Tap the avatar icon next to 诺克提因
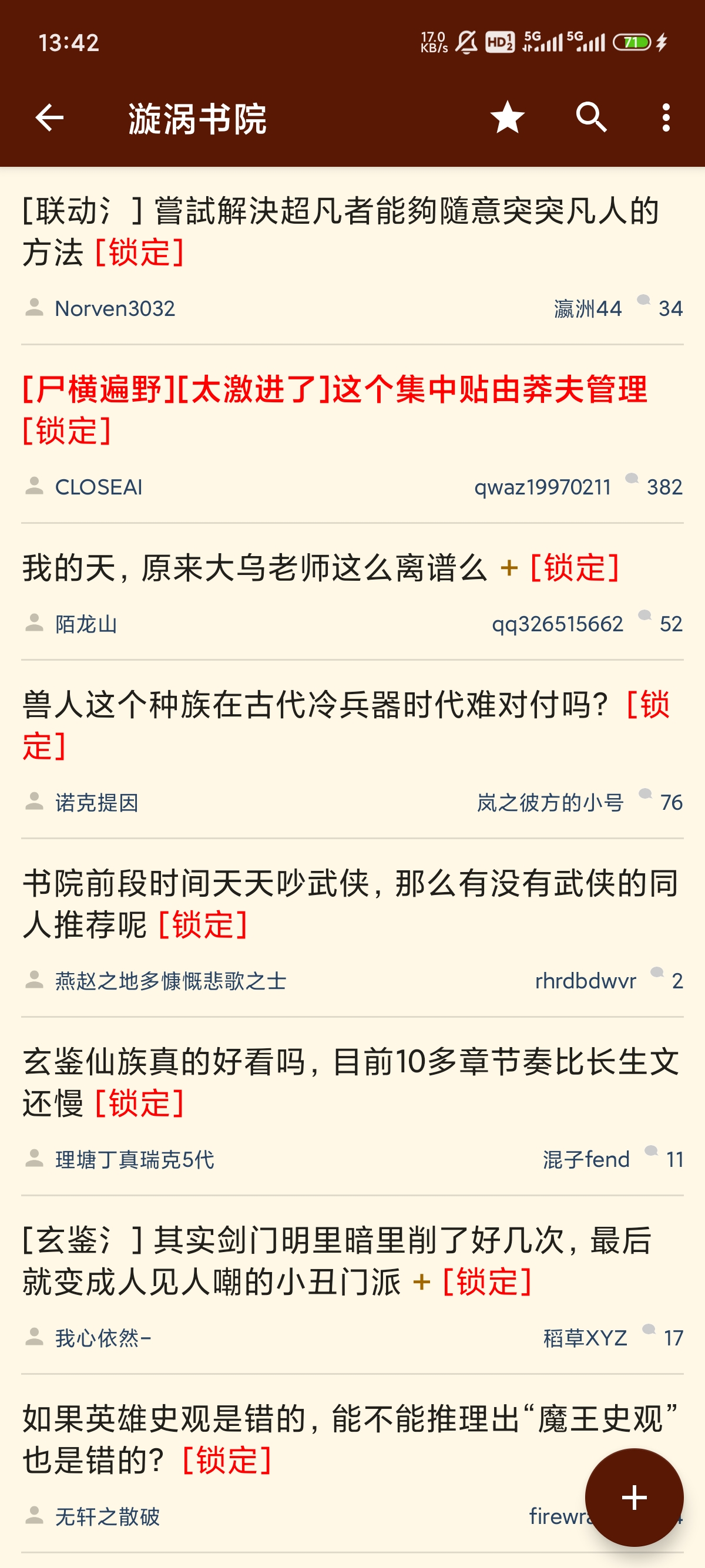Screen dimensions: 705x1568 pyautogui.click(x=33, y=802)
